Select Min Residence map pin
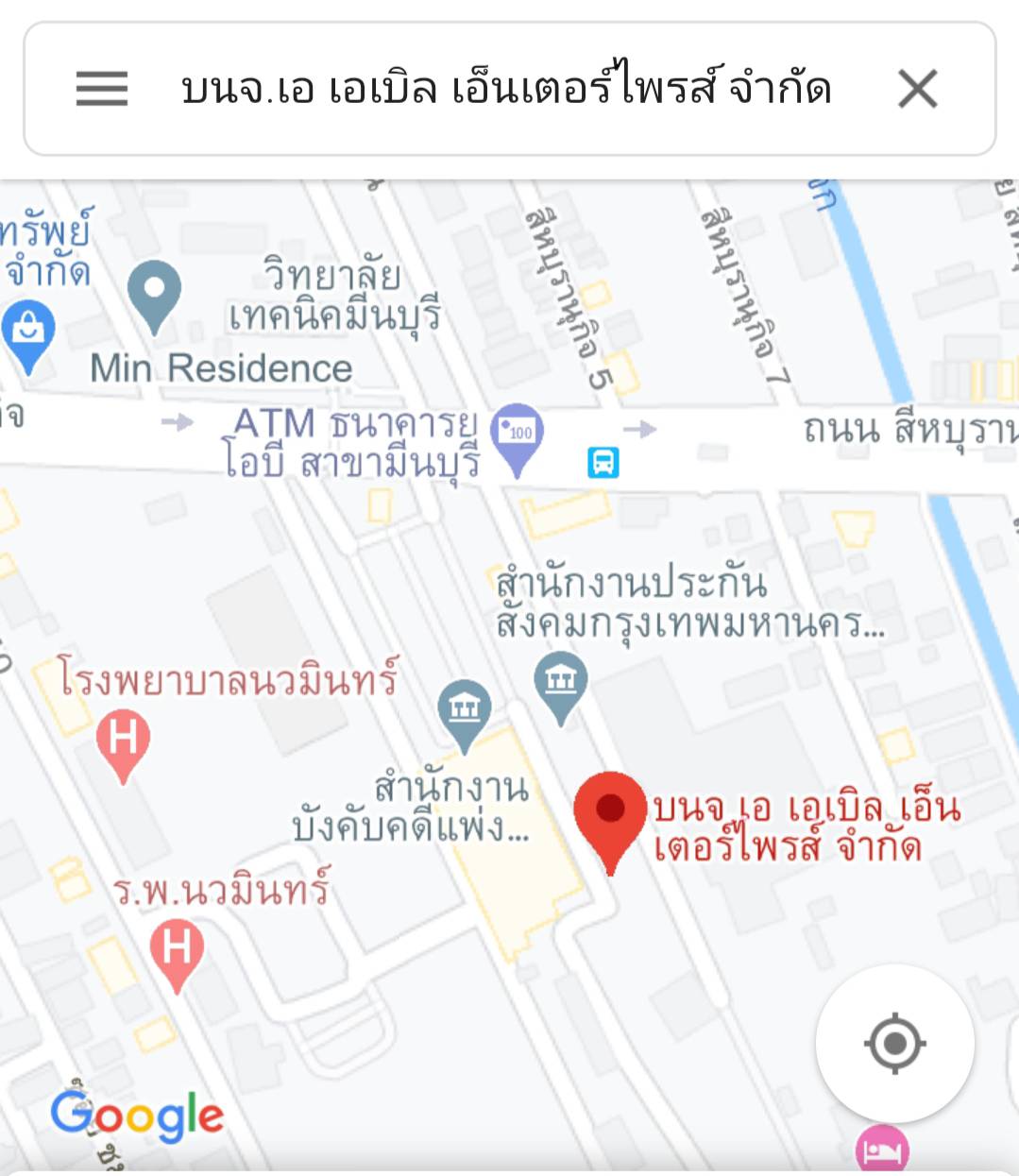This screenshot has height=1176, width=1019. [154, 292]
